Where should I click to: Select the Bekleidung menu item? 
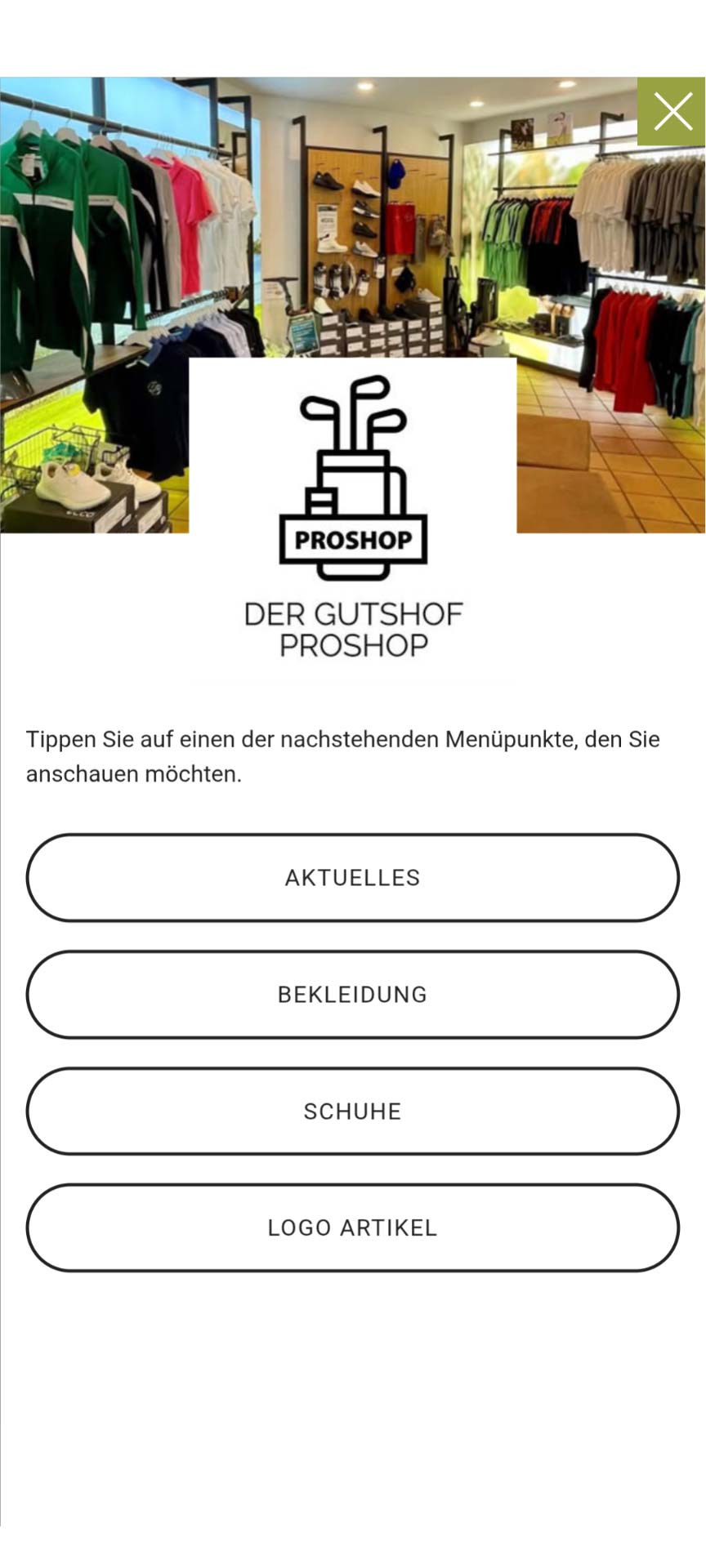pos(353,995)
